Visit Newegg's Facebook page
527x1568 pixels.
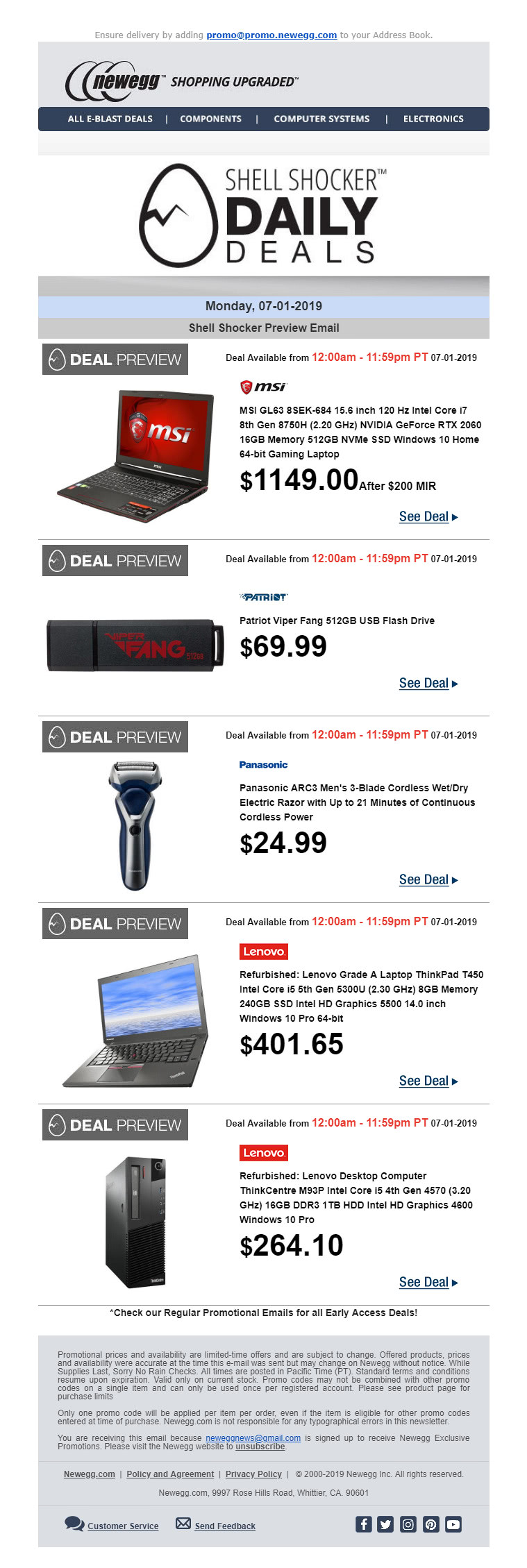tap(363, 1524)
